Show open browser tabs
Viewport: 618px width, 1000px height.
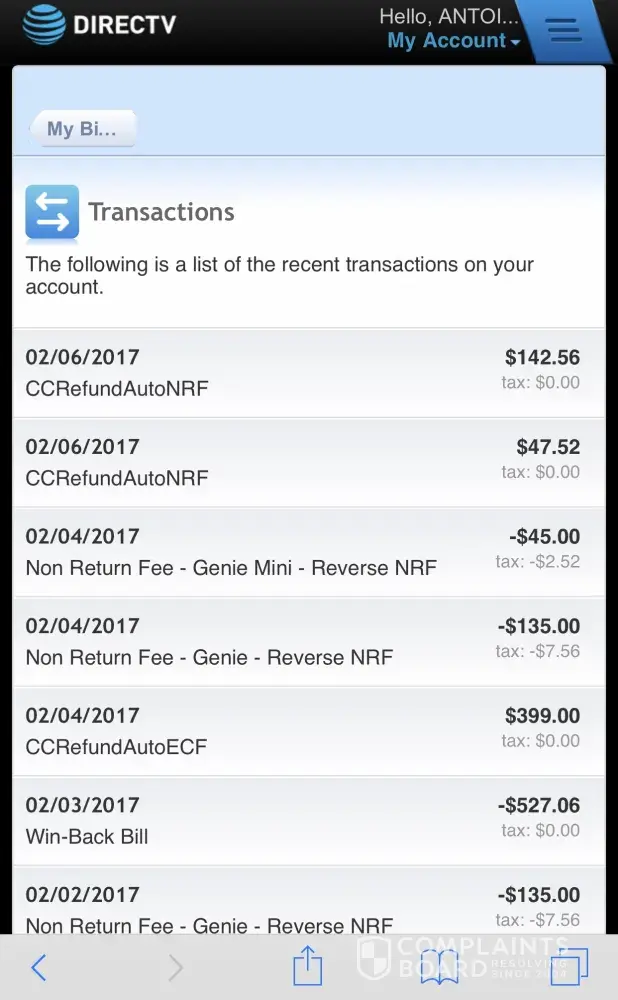[x=569, y=966]
